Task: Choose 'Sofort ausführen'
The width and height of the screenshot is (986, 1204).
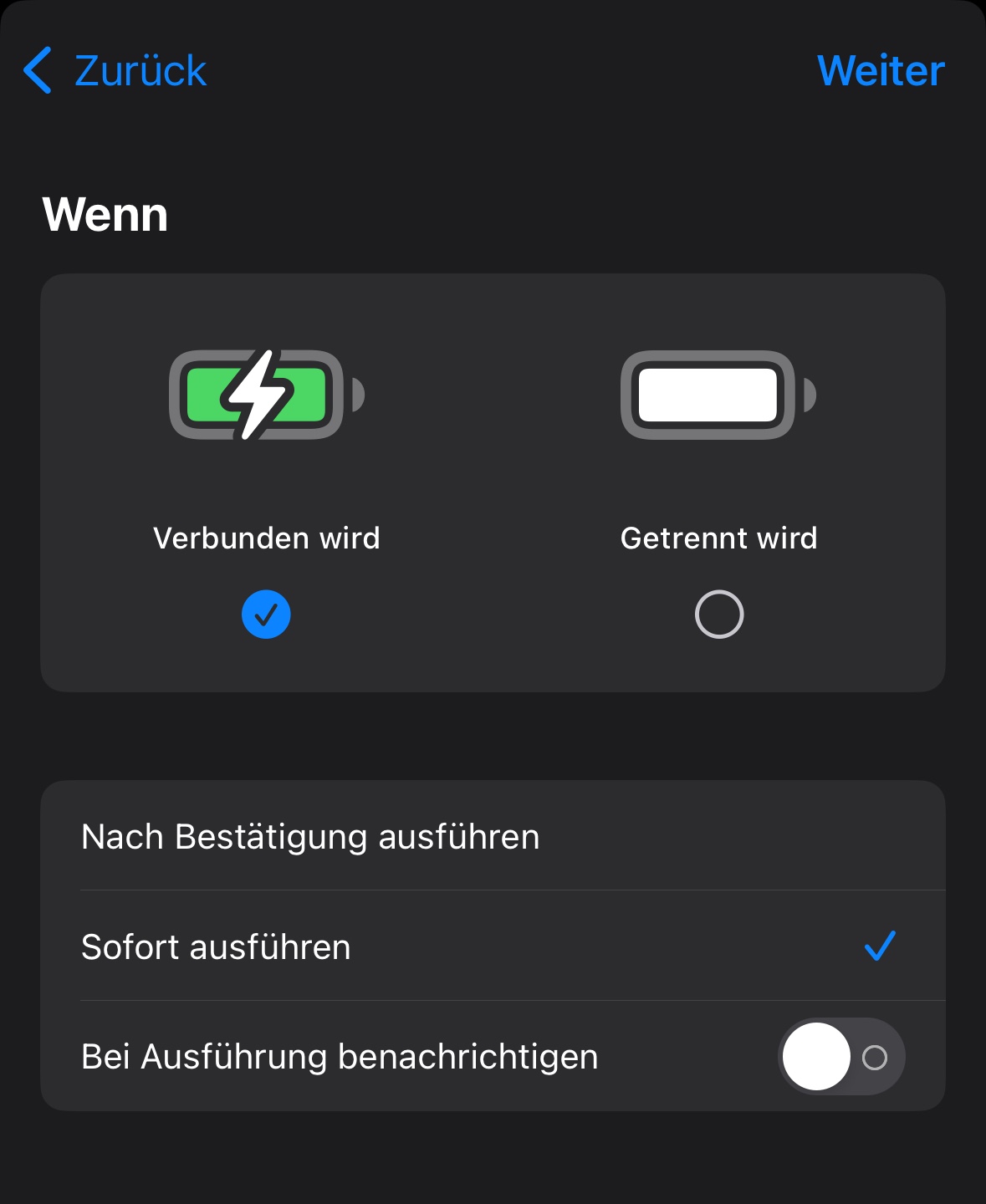Action: (492, 946)
